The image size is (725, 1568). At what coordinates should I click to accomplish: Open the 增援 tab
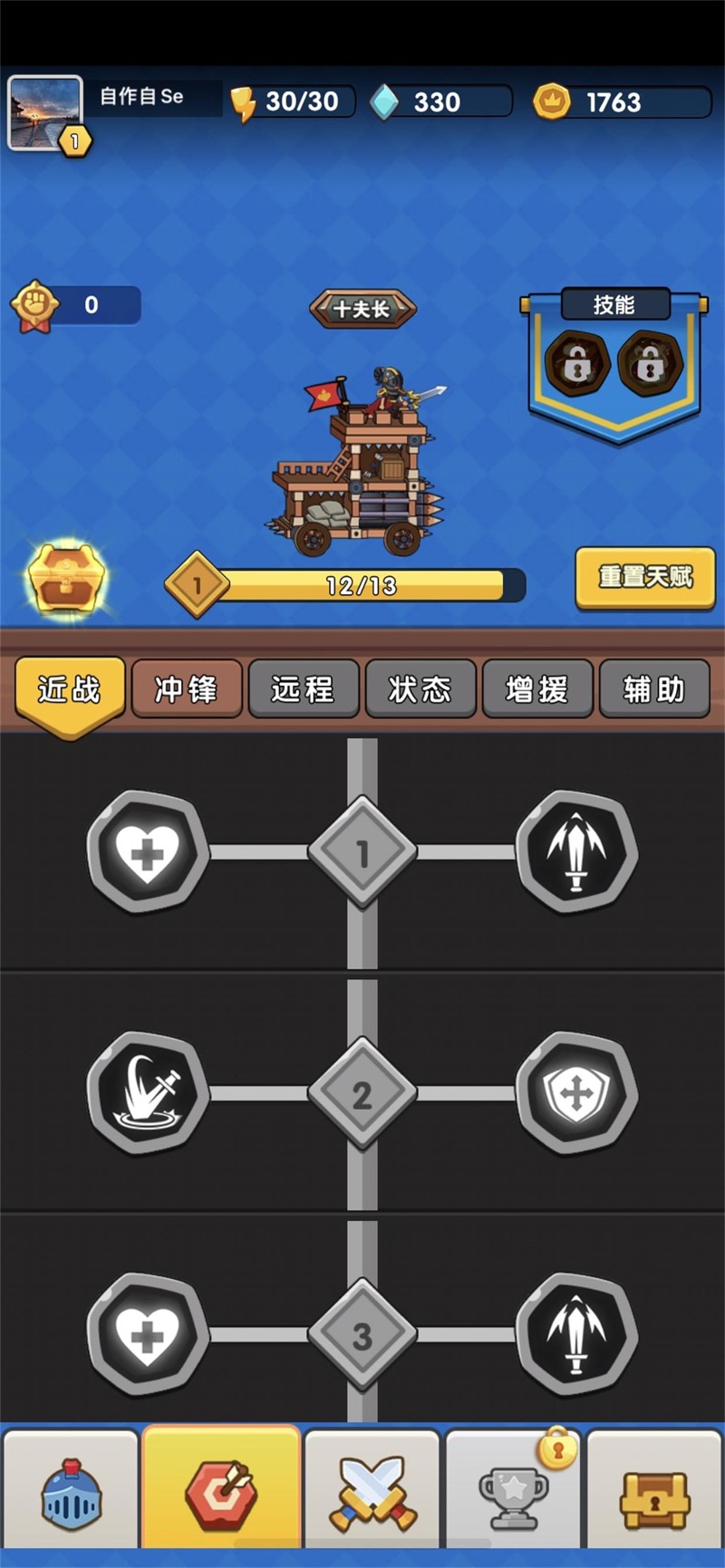point(537,689)
